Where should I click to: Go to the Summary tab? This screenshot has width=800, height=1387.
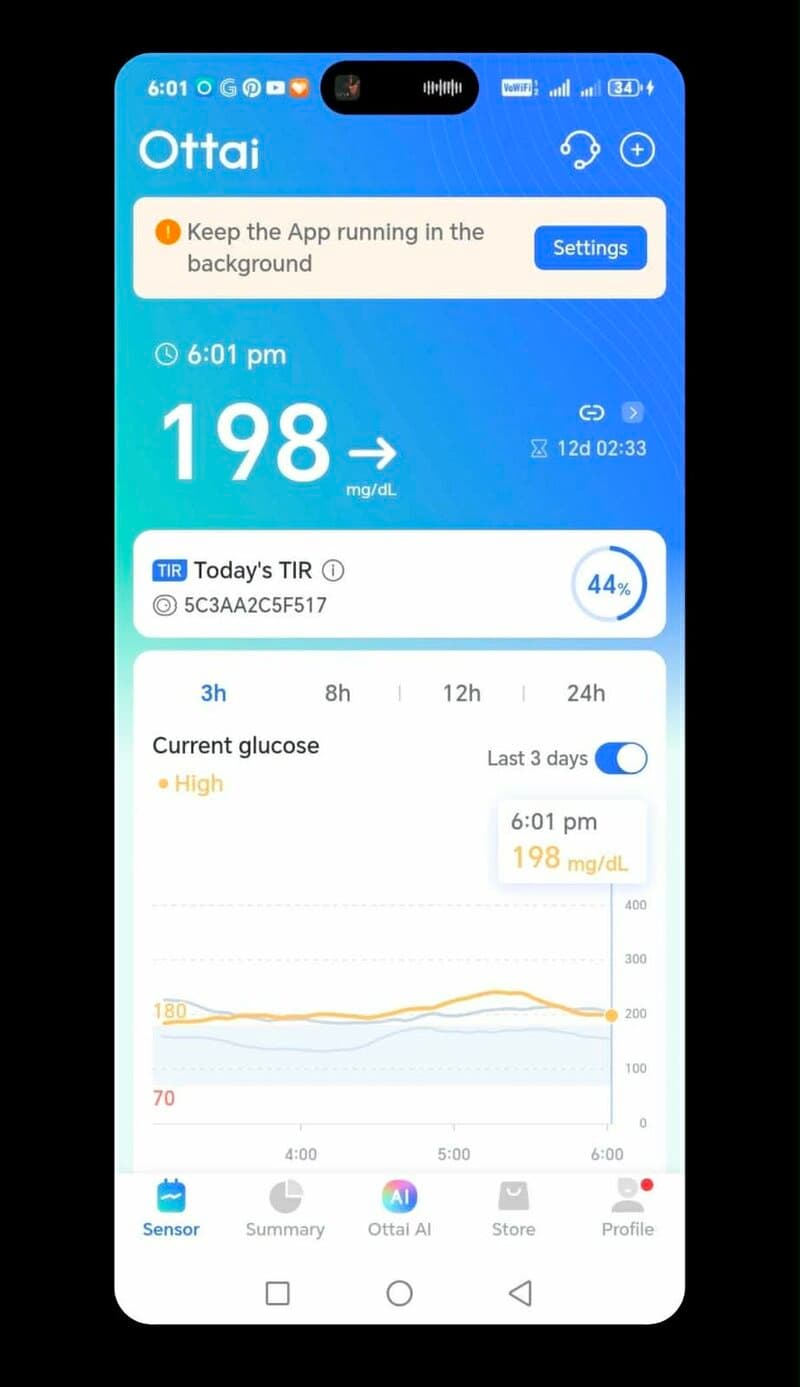[285, 1208]
